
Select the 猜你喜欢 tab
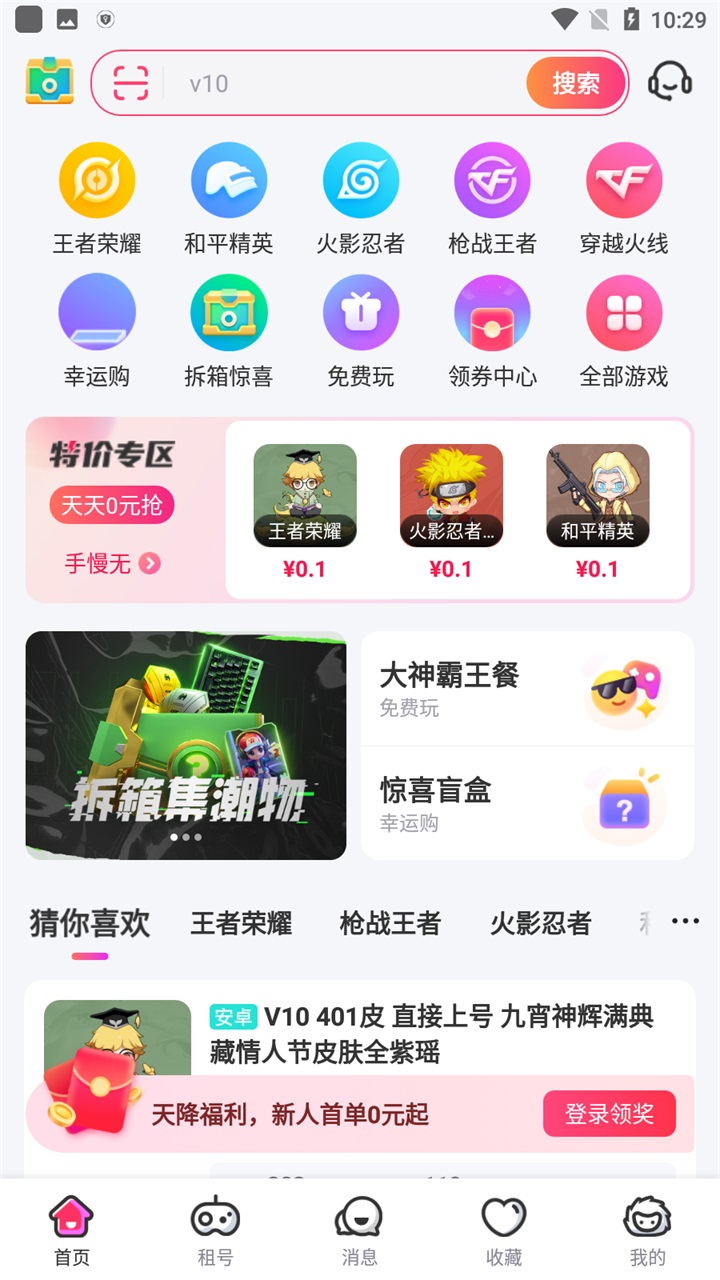88,925
